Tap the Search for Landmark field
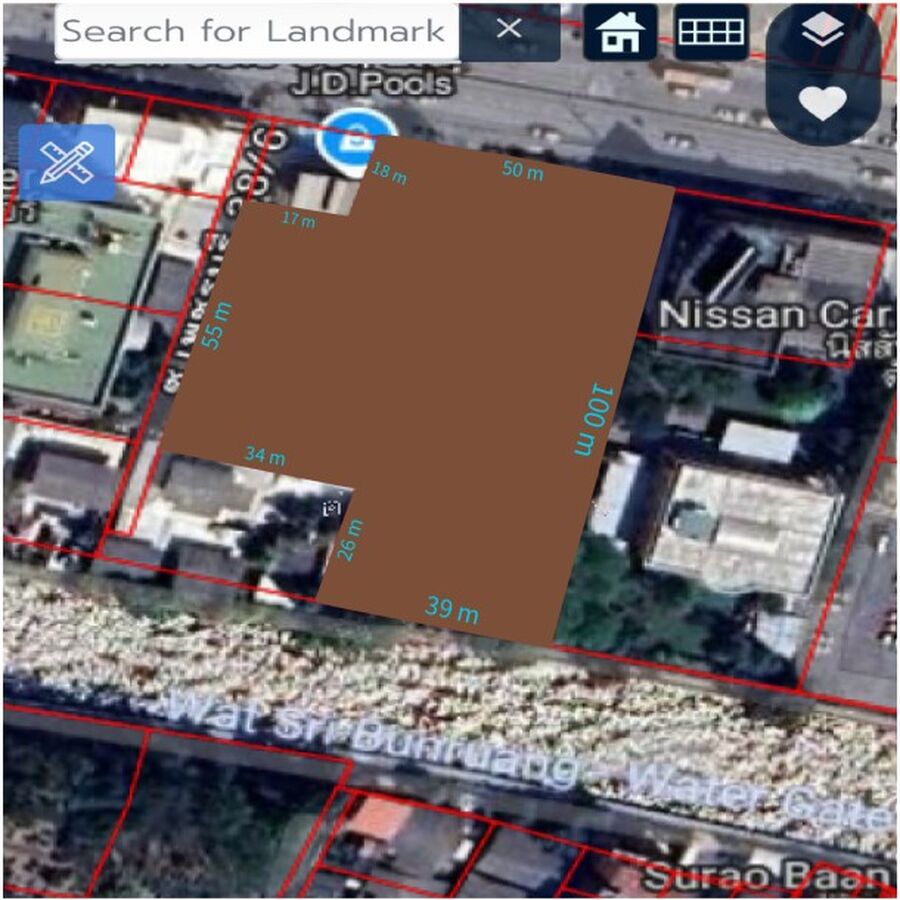The height and width of the screenshot is (900, 900). coord(255,31)
